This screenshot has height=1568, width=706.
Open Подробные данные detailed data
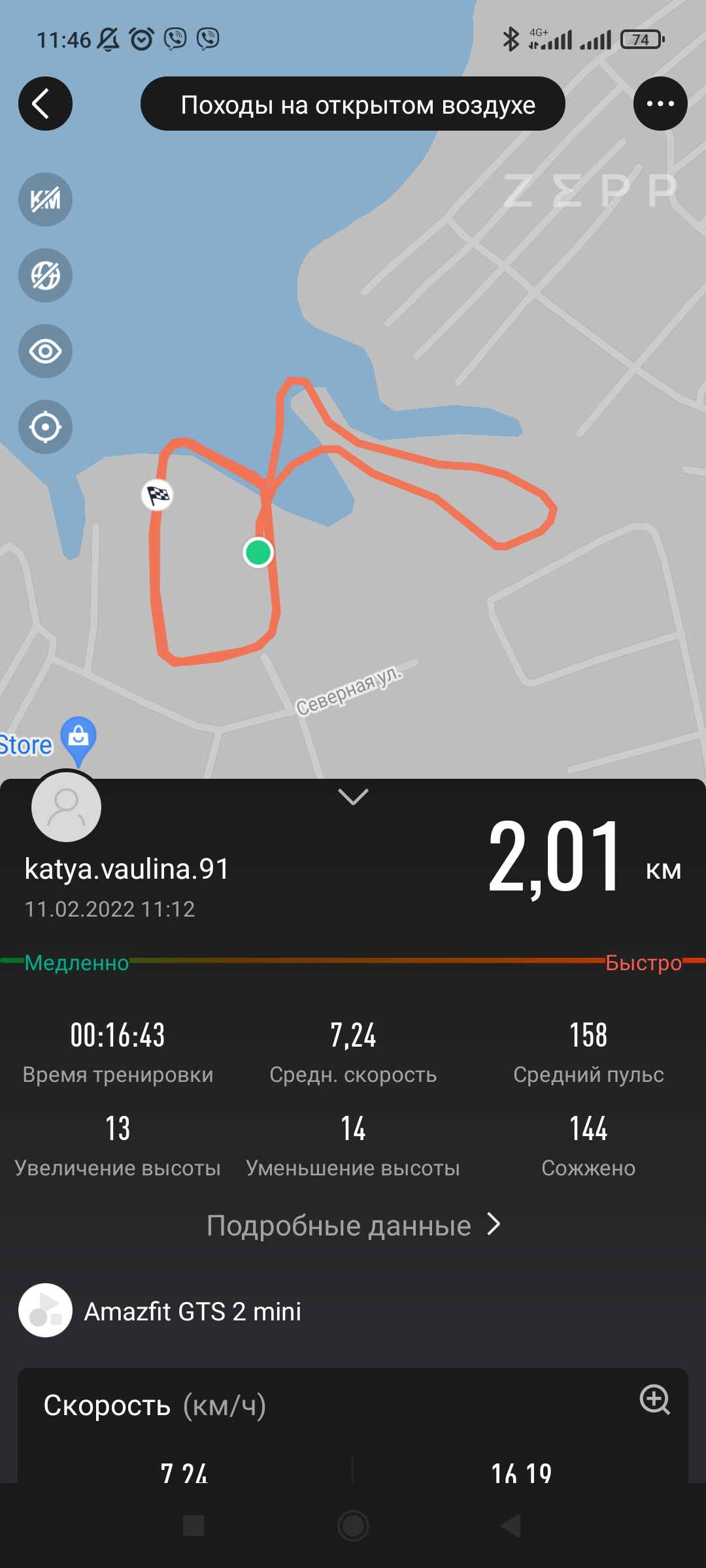pyautogui.click(x=353, y=1226)
